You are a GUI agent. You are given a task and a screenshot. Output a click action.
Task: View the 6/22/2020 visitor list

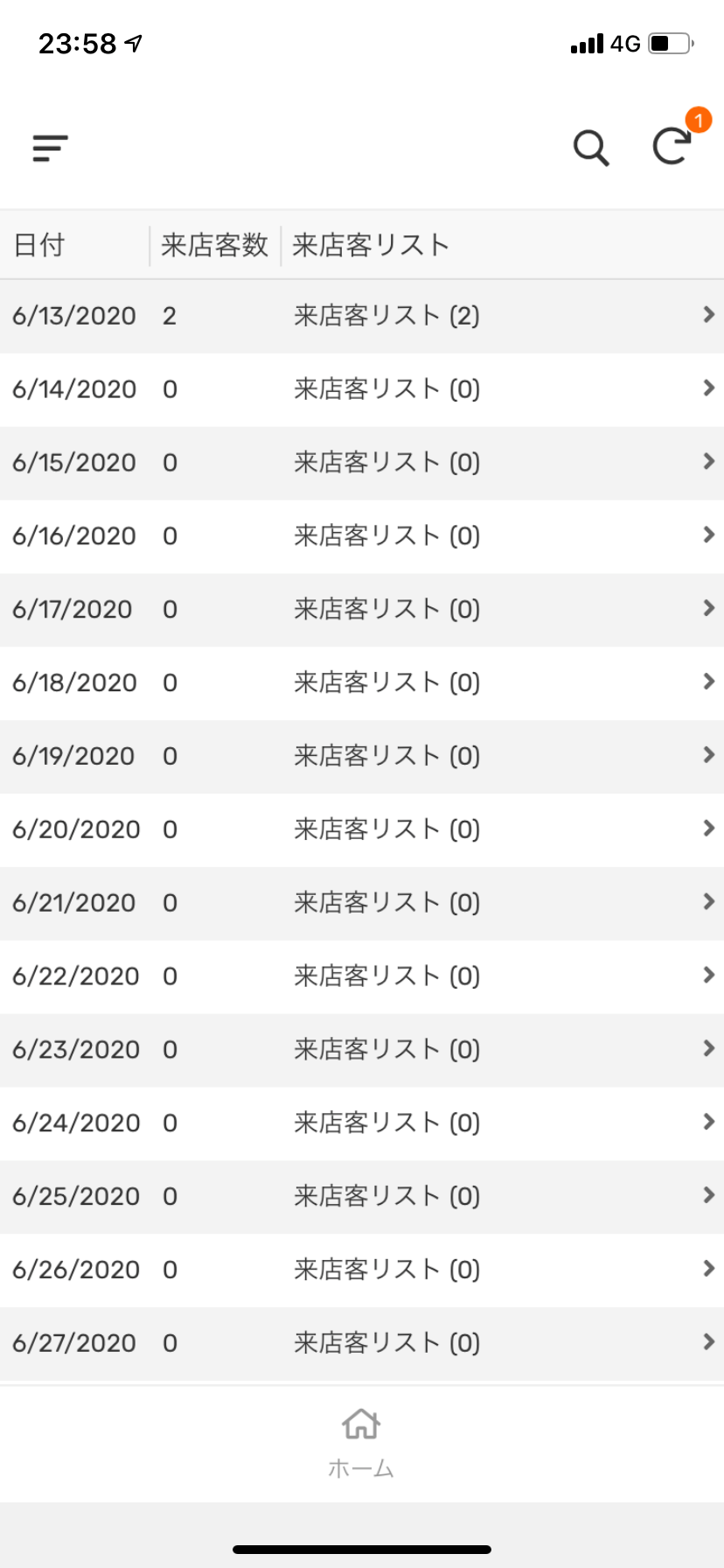(362, 977)
